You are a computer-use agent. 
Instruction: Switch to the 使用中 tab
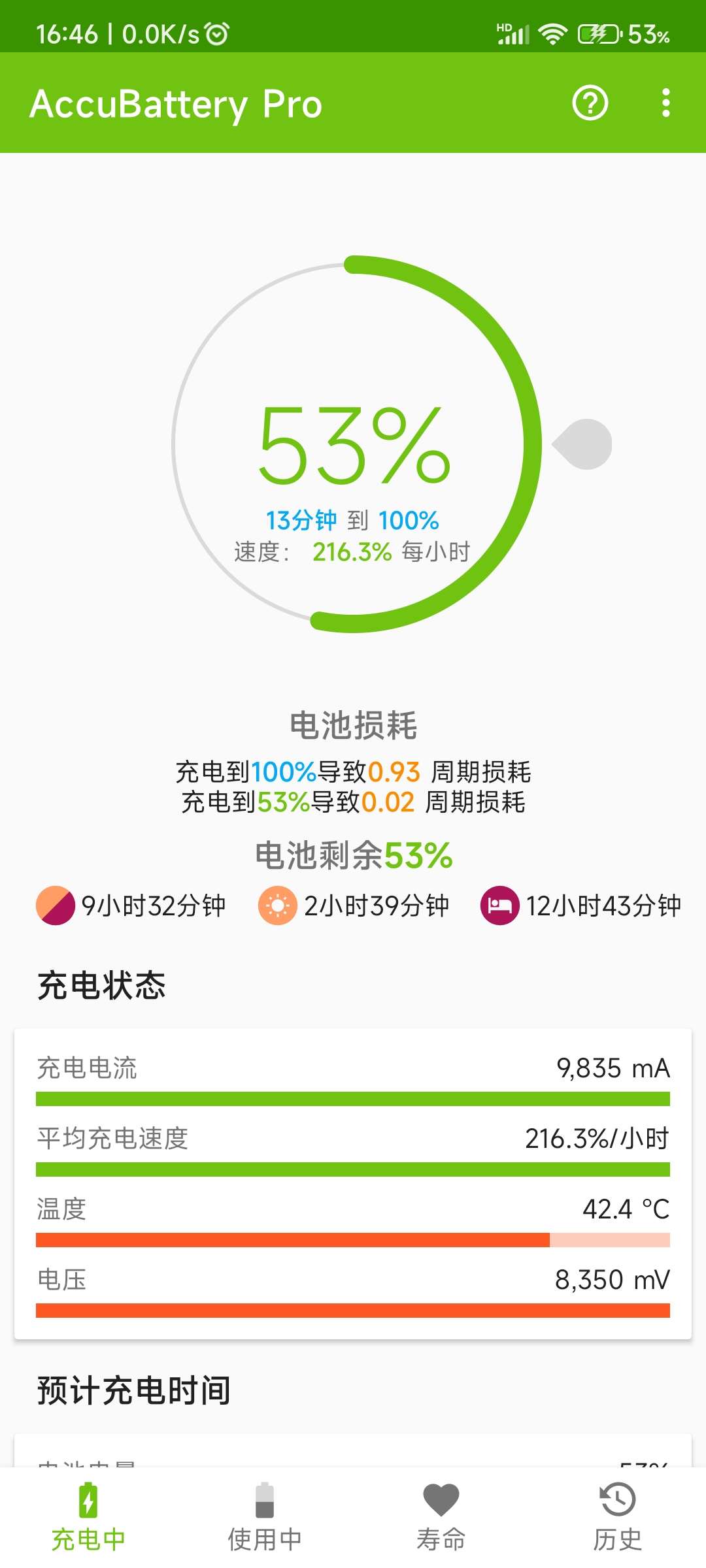tap(265, 1517)
